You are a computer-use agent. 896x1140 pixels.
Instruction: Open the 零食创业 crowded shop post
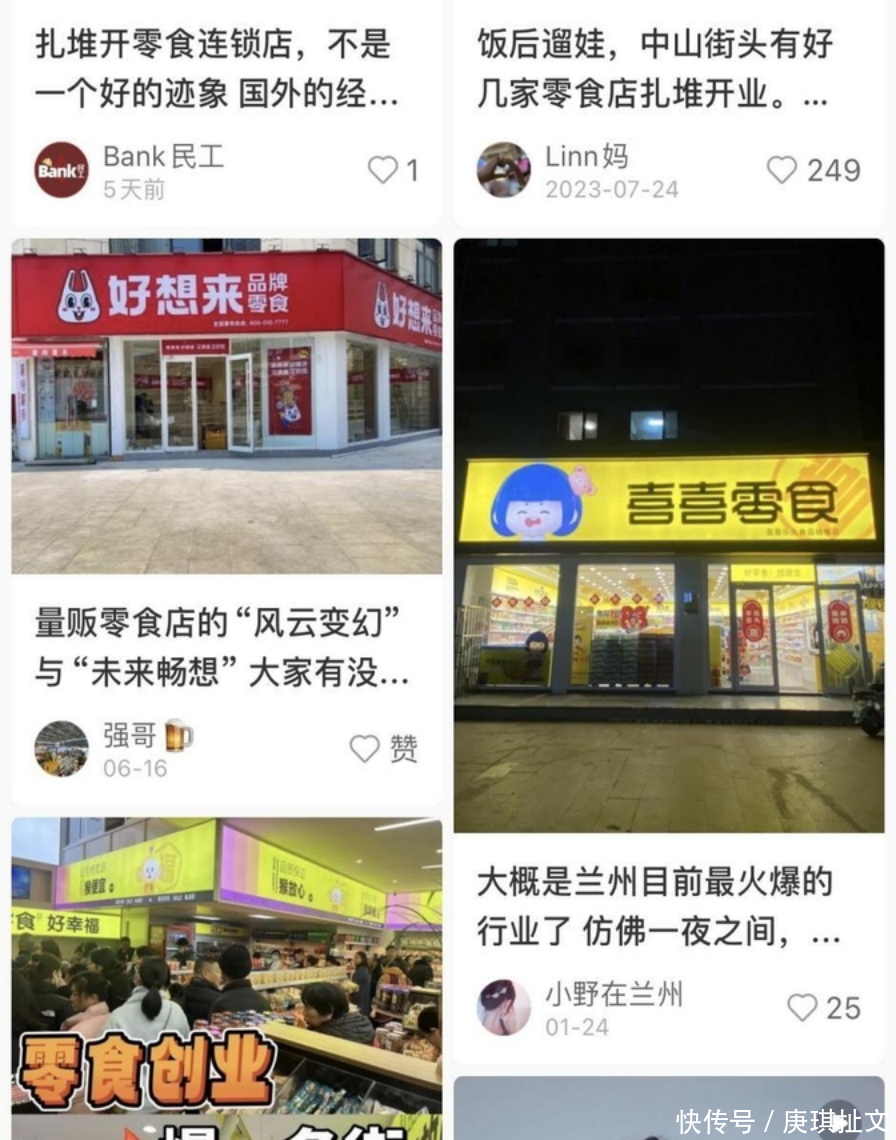pos(227,975)
